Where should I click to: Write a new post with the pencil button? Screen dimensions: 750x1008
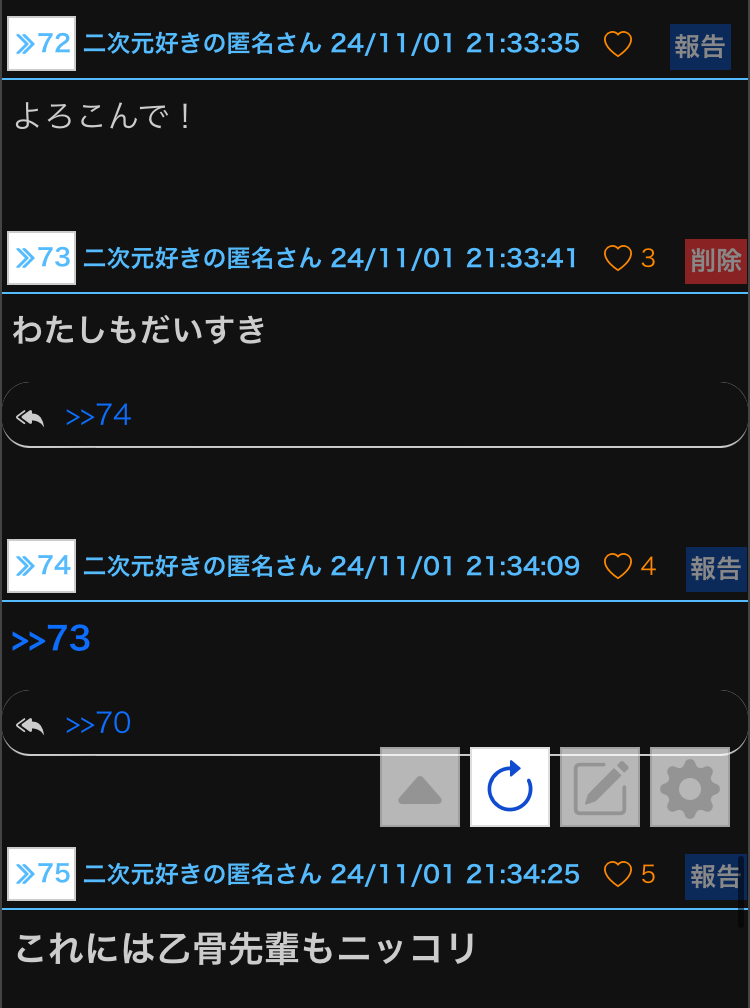pyautogui.click(x=600, y=787)
